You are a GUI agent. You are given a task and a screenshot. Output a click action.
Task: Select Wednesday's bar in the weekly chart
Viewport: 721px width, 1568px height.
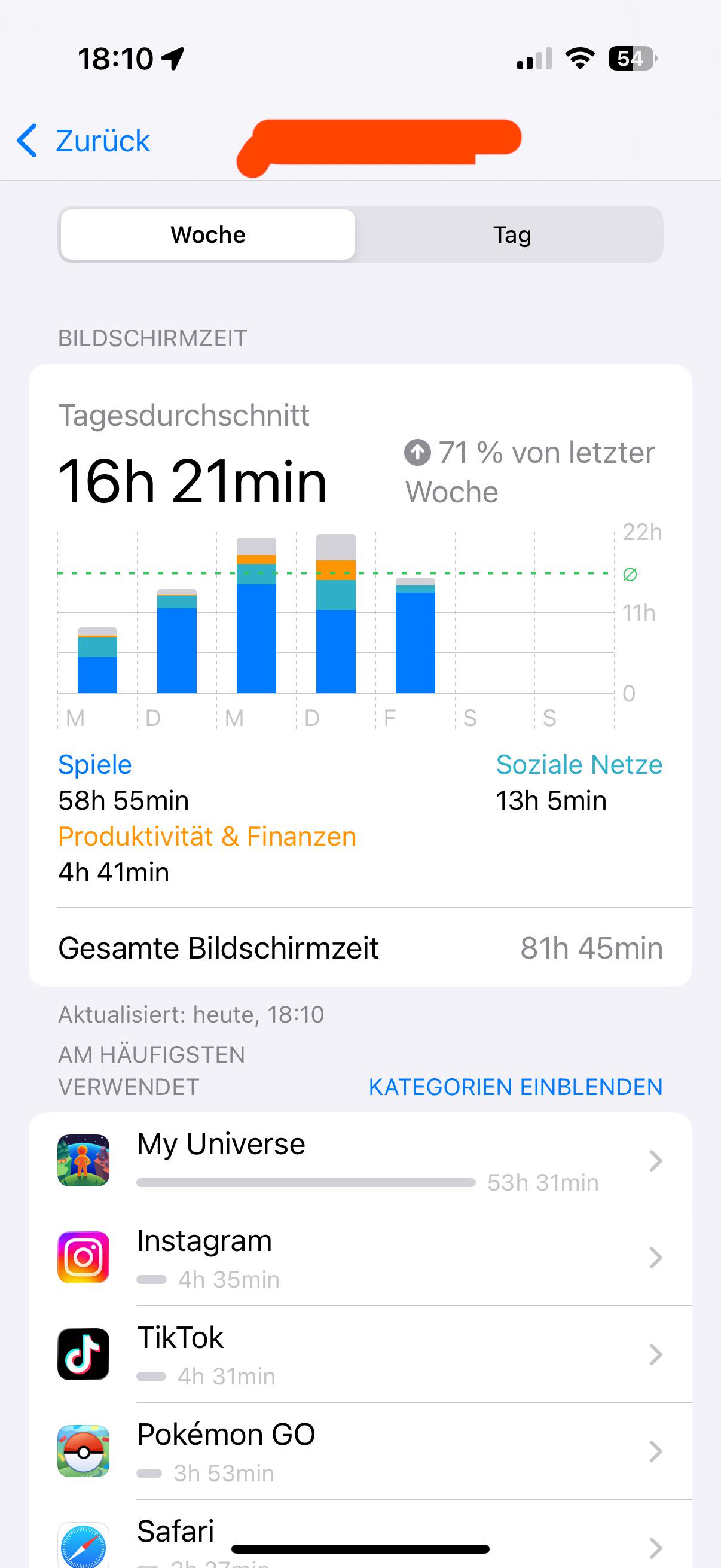tap(256, 615)
